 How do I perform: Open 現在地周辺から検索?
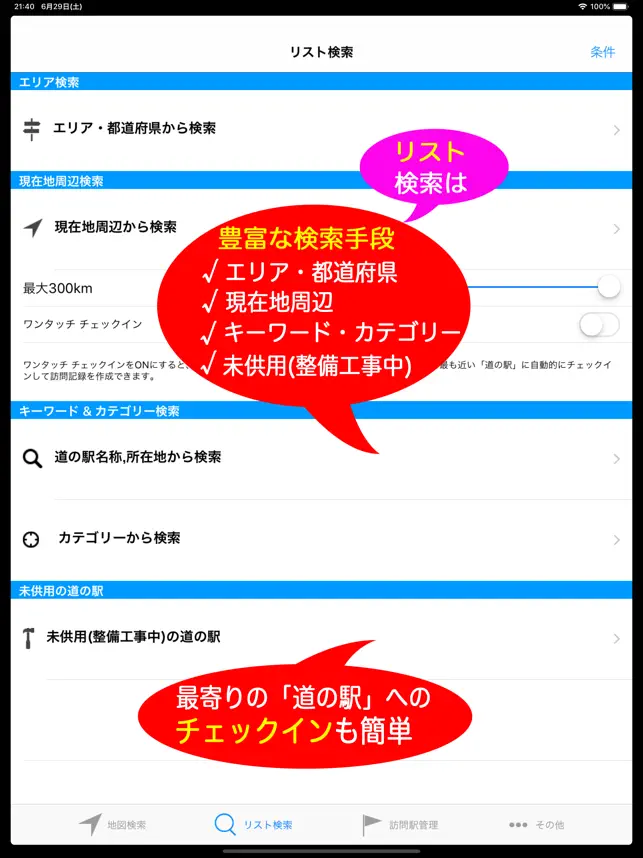pyautogui.click(x=115, y=228)
